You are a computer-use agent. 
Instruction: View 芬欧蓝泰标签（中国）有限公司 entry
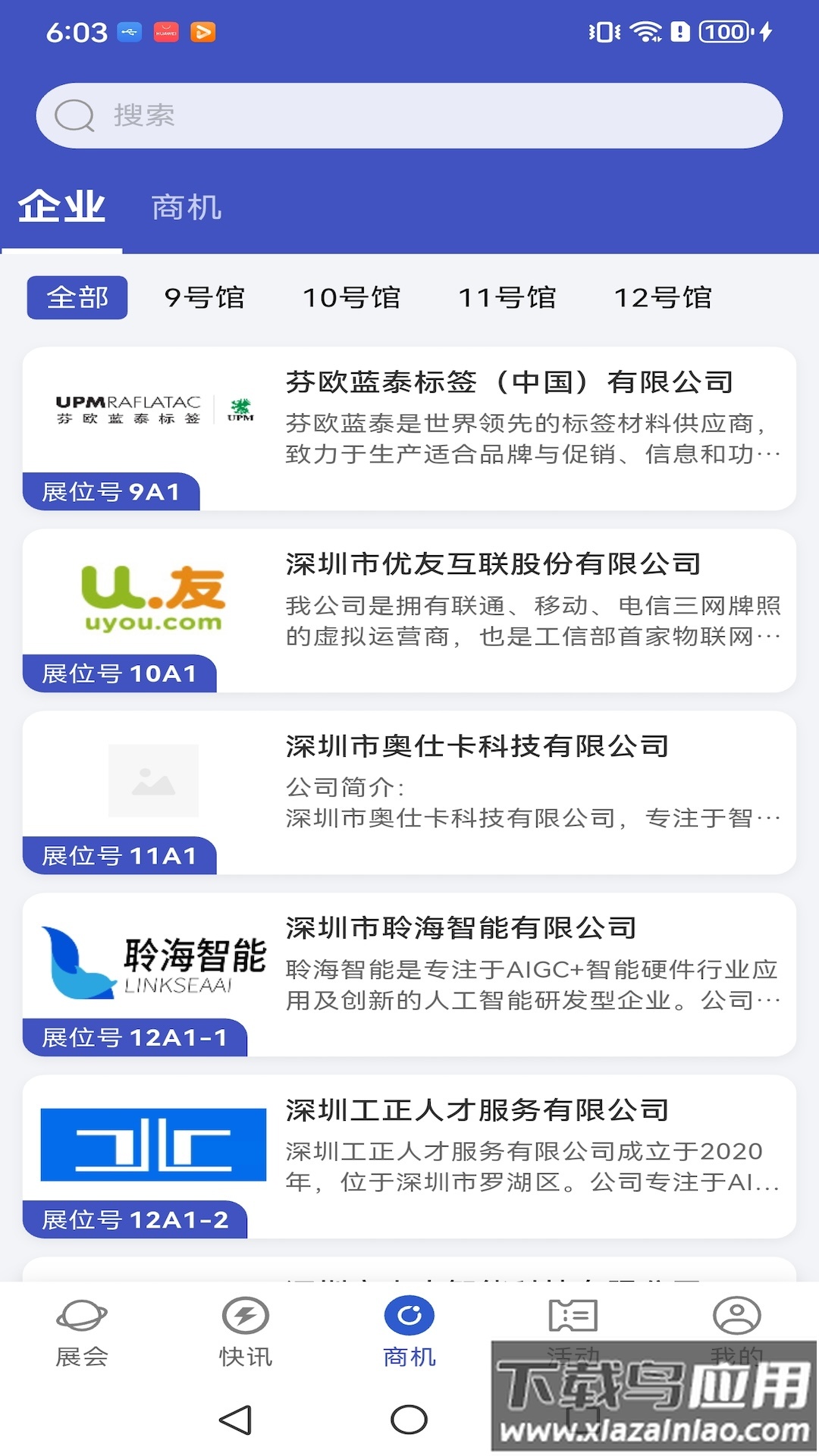[x=510, y=383]
